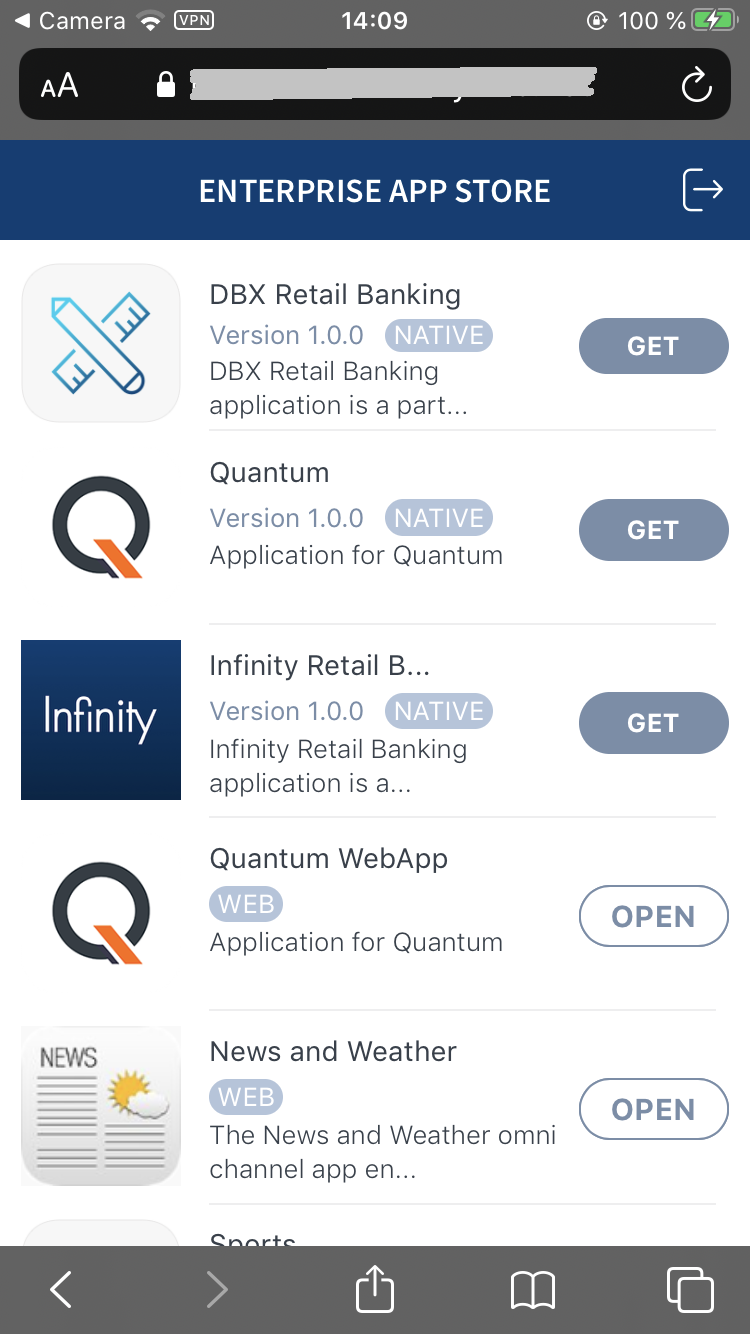
Task: Open the Quantum WebApp
Action: pyautogui.click(x=653, y=915)
